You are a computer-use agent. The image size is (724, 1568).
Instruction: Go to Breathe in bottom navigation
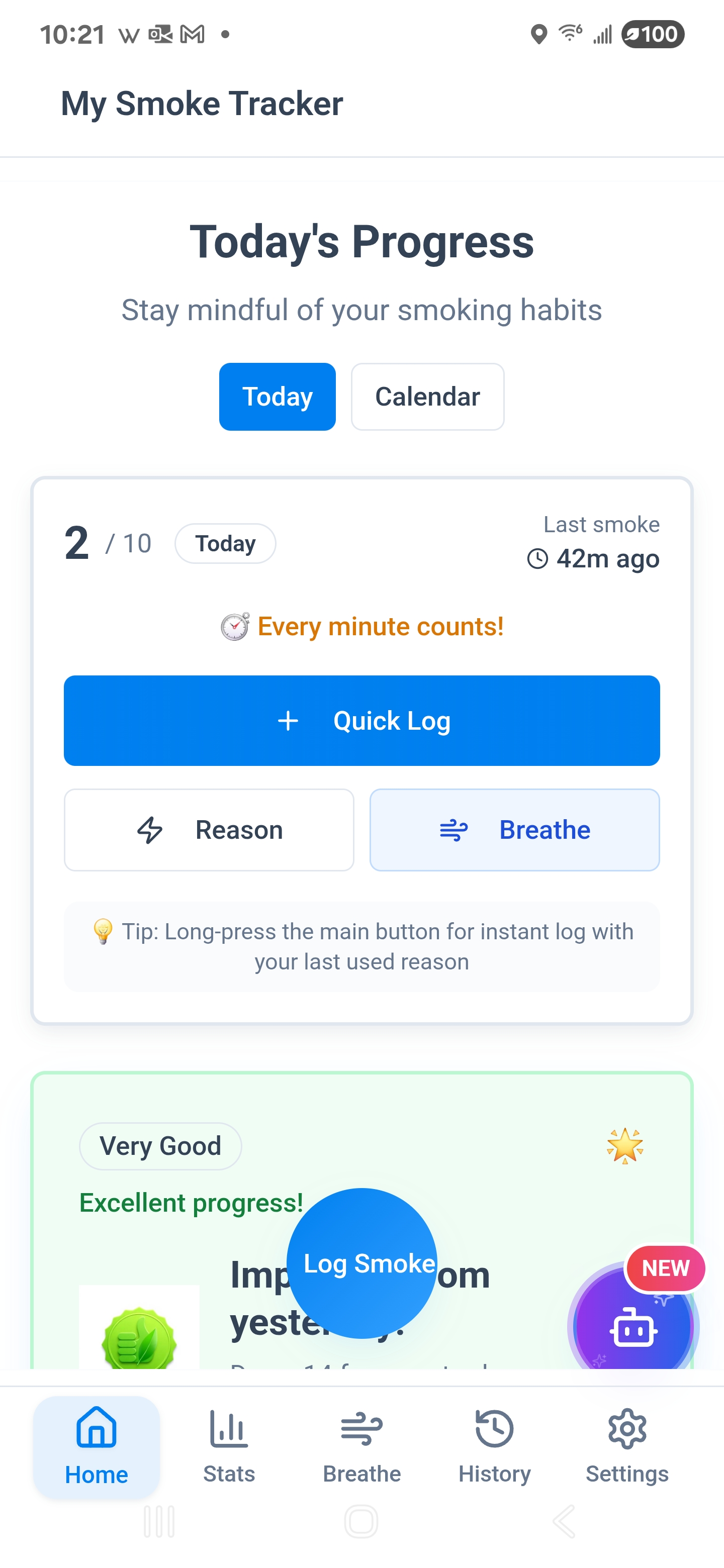coord(361,1446)
